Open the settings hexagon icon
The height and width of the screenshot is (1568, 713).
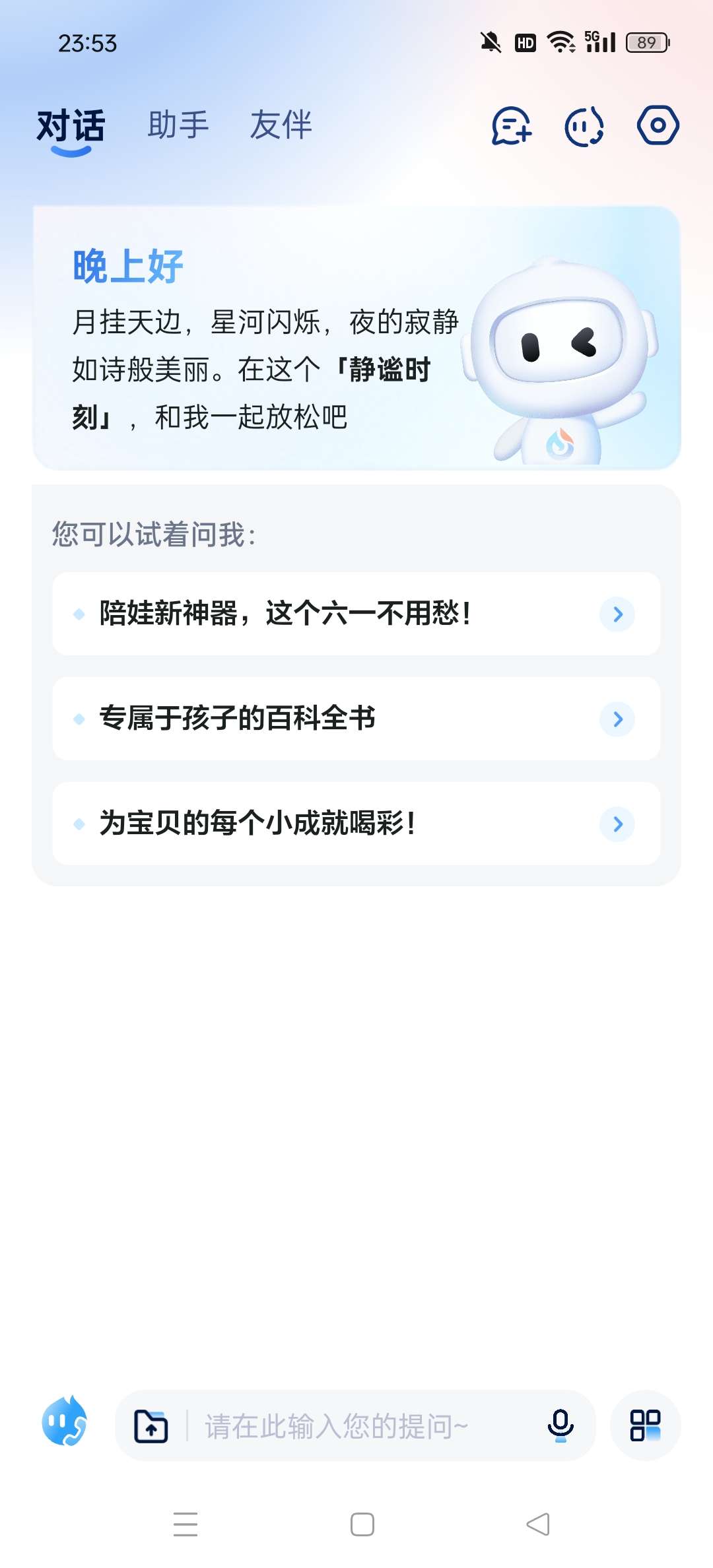point(658,125)
